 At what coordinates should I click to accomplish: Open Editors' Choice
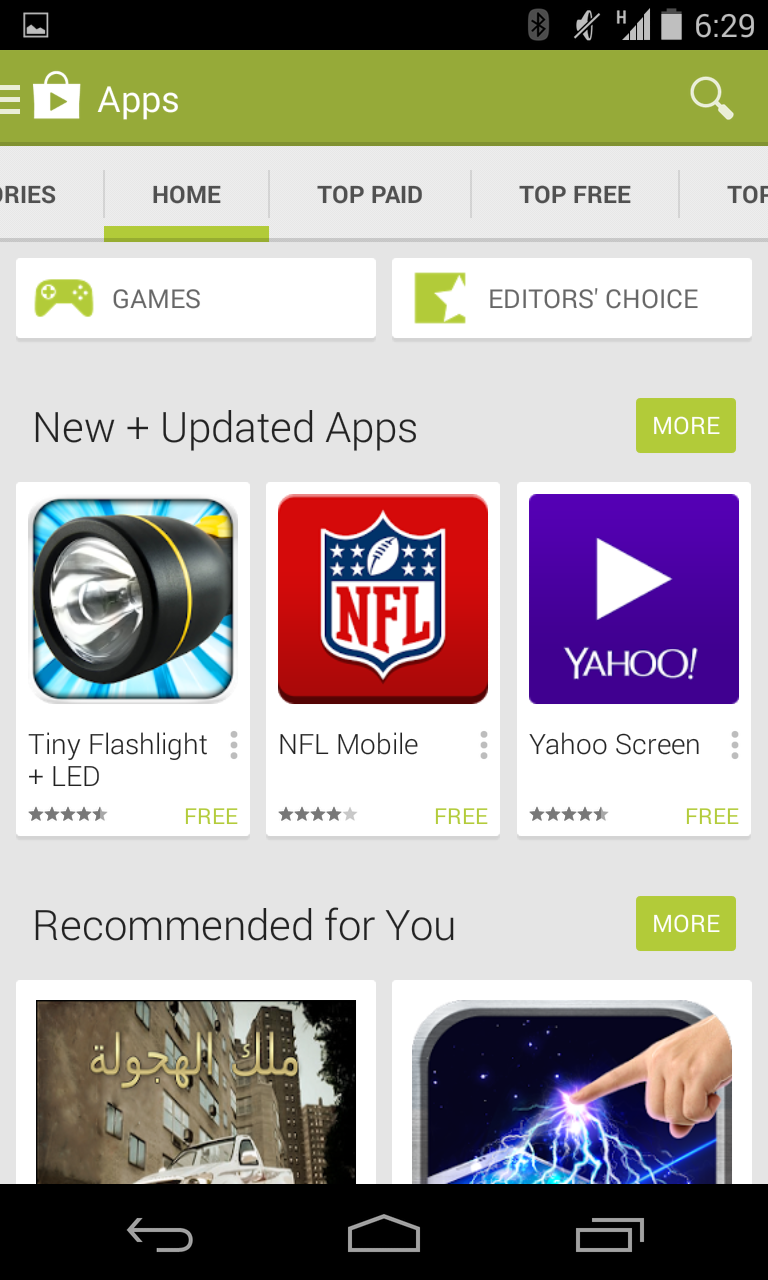pyautogui.click(x=572, y=299)
